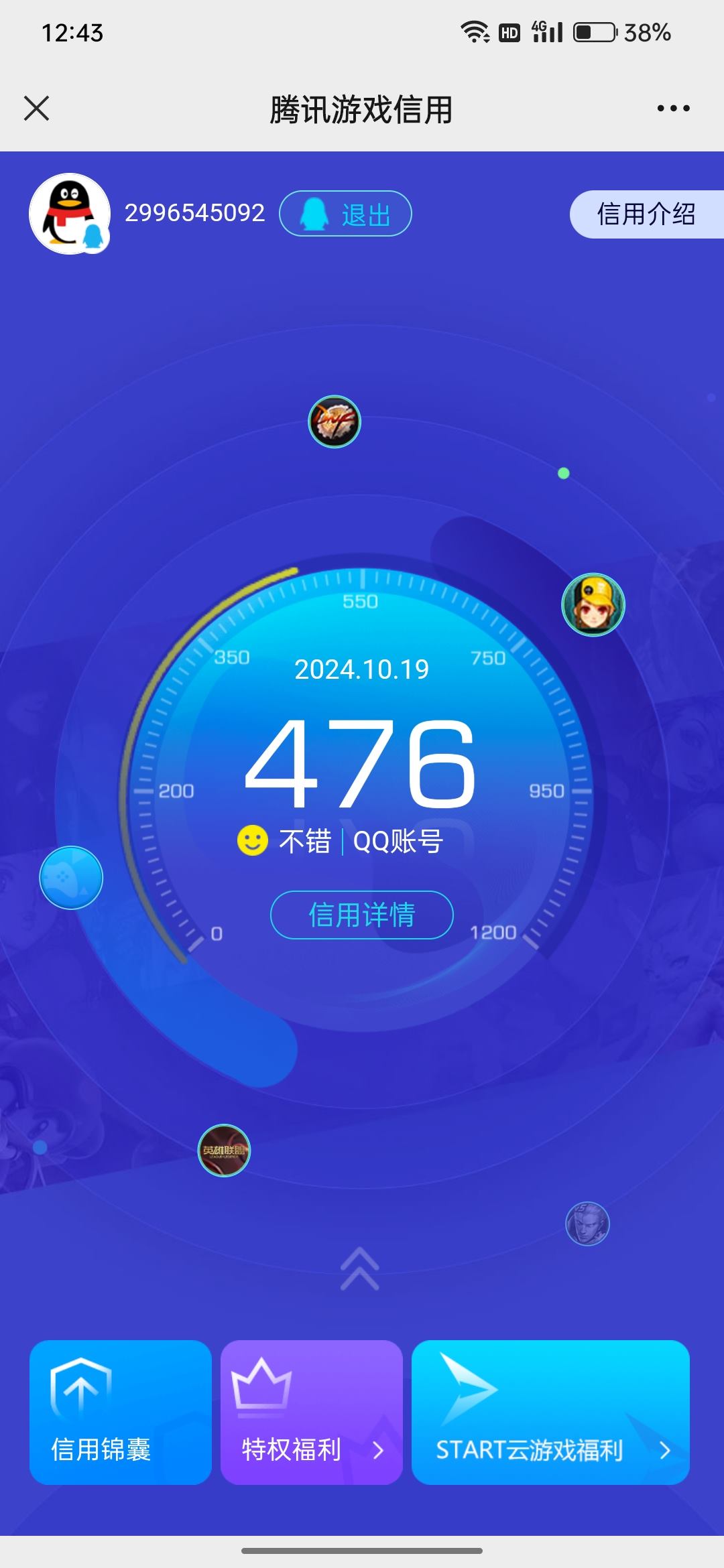Tap the yellow-cap character game icon
Viewport: 724px width, 1568px height.
click(593, 604)
